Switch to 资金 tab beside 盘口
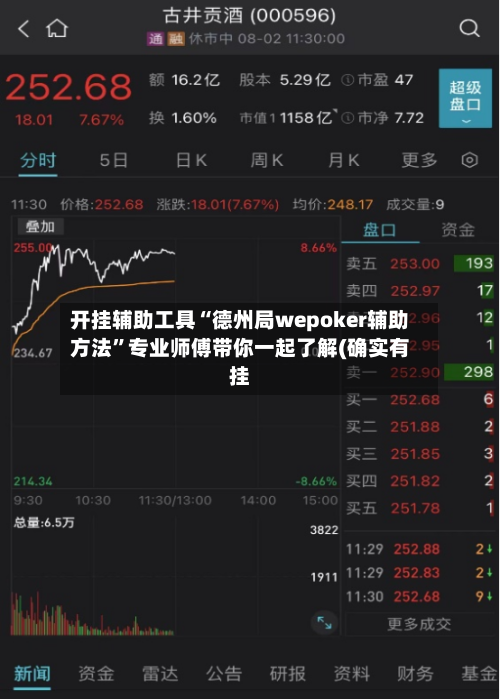 point(458,230)
